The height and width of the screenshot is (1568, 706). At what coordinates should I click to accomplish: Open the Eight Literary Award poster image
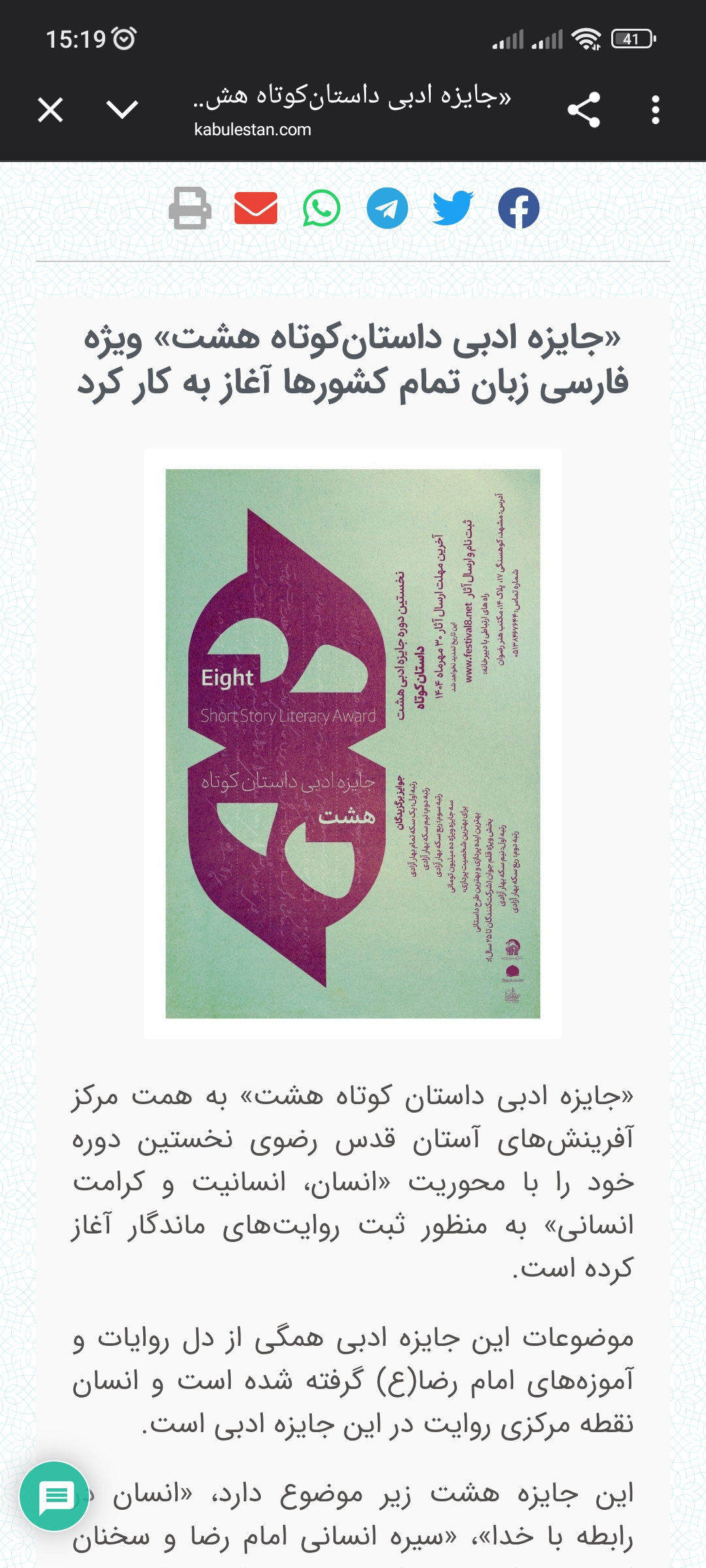[353, 743]
